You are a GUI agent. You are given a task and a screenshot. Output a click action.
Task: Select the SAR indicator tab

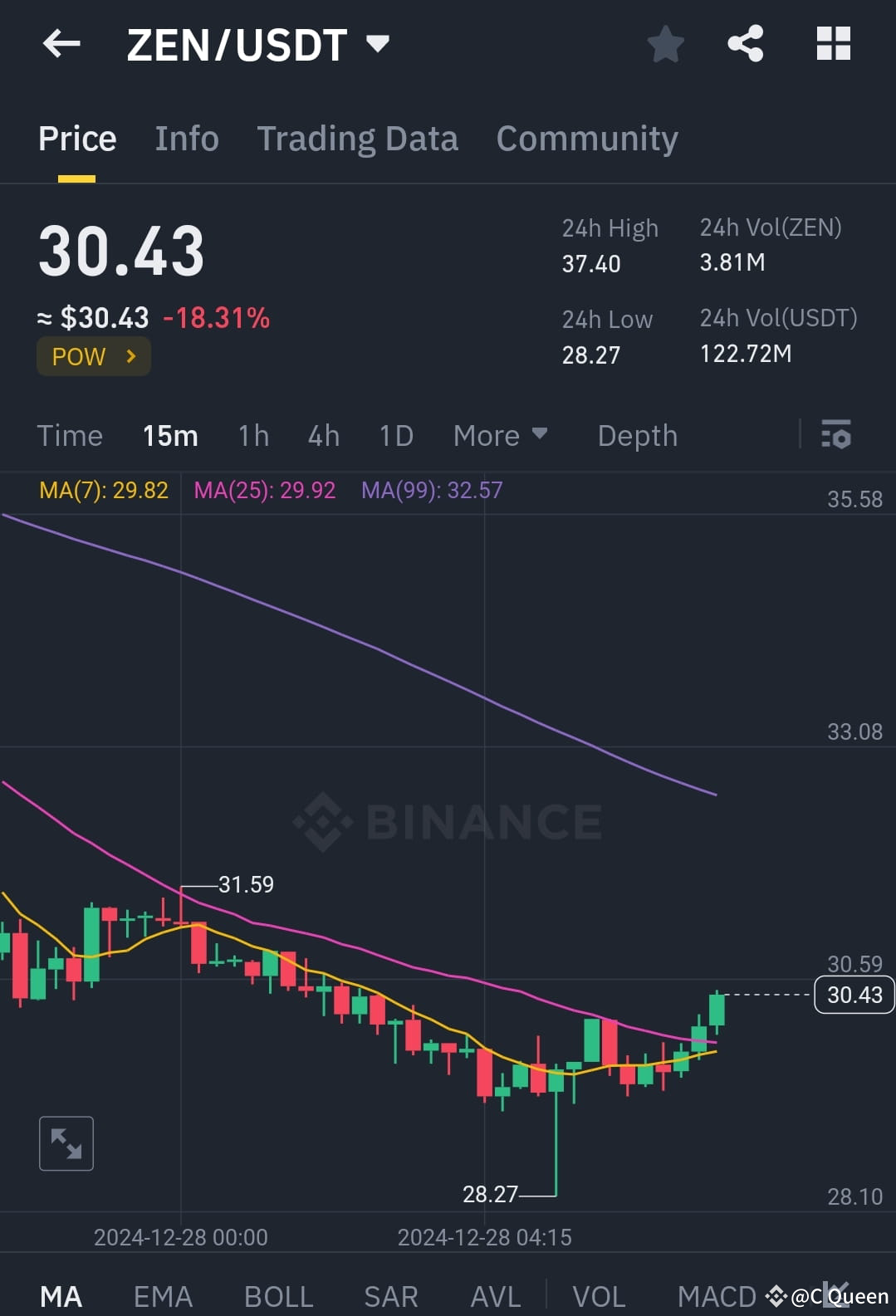tap(390, 1295)
